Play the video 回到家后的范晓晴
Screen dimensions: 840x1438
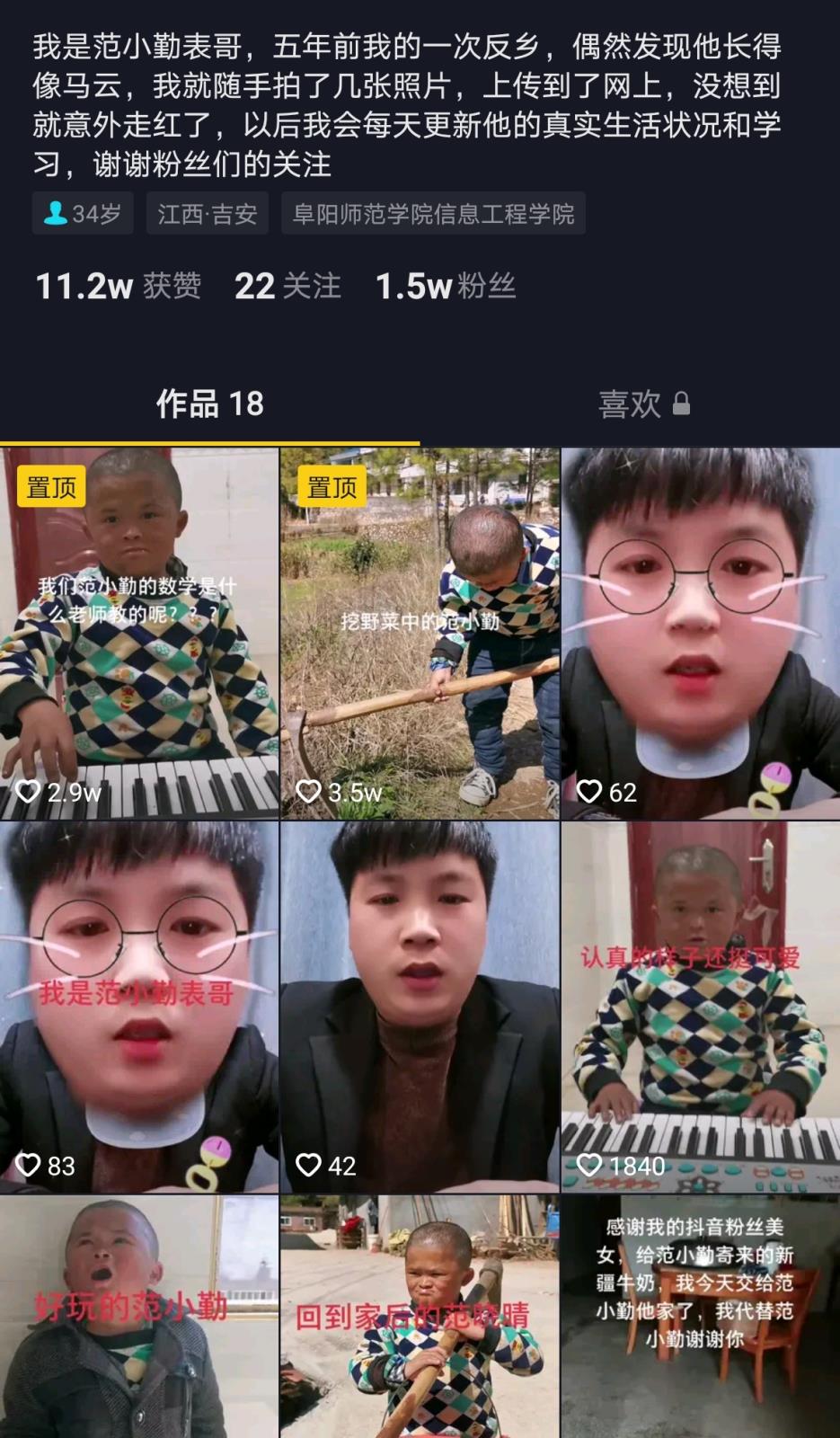pos(420,1317)
